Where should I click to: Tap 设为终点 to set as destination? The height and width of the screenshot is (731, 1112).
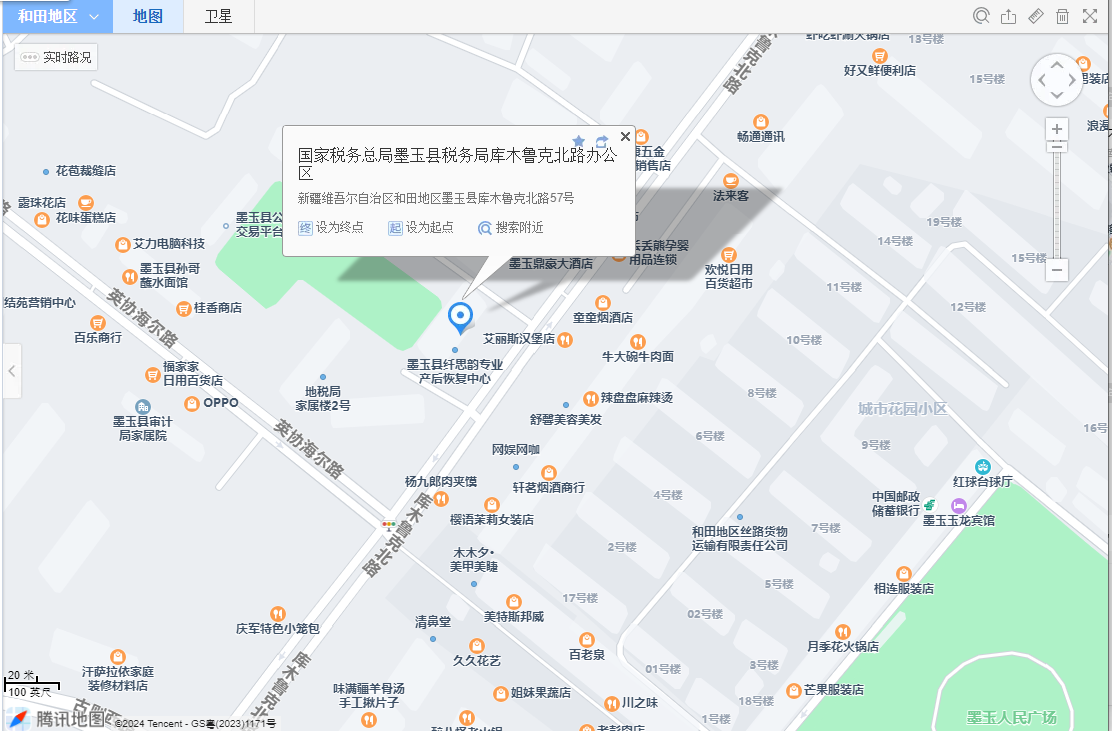coord(331,228)
